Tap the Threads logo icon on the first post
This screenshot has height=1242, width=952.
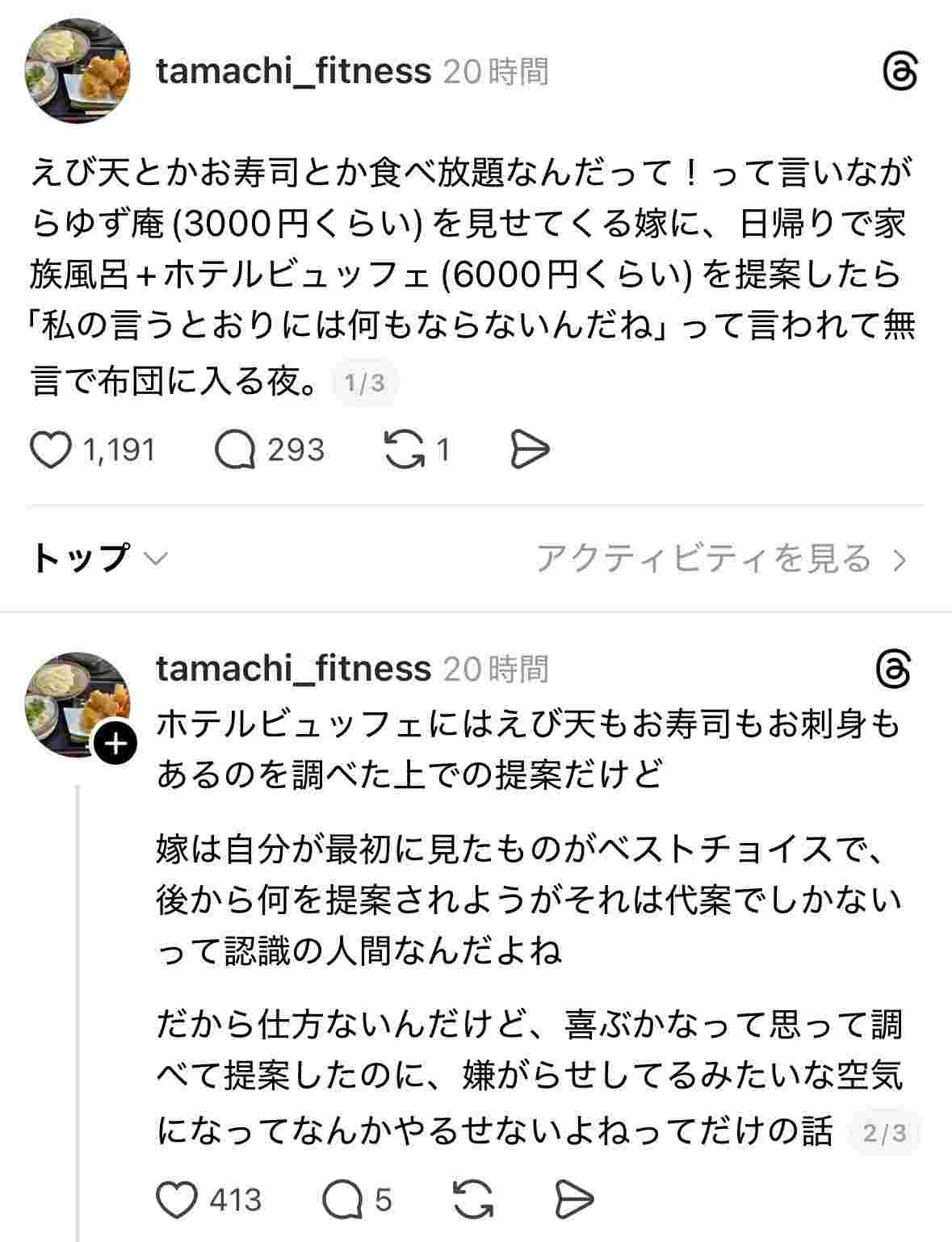(x=900, y=73)
